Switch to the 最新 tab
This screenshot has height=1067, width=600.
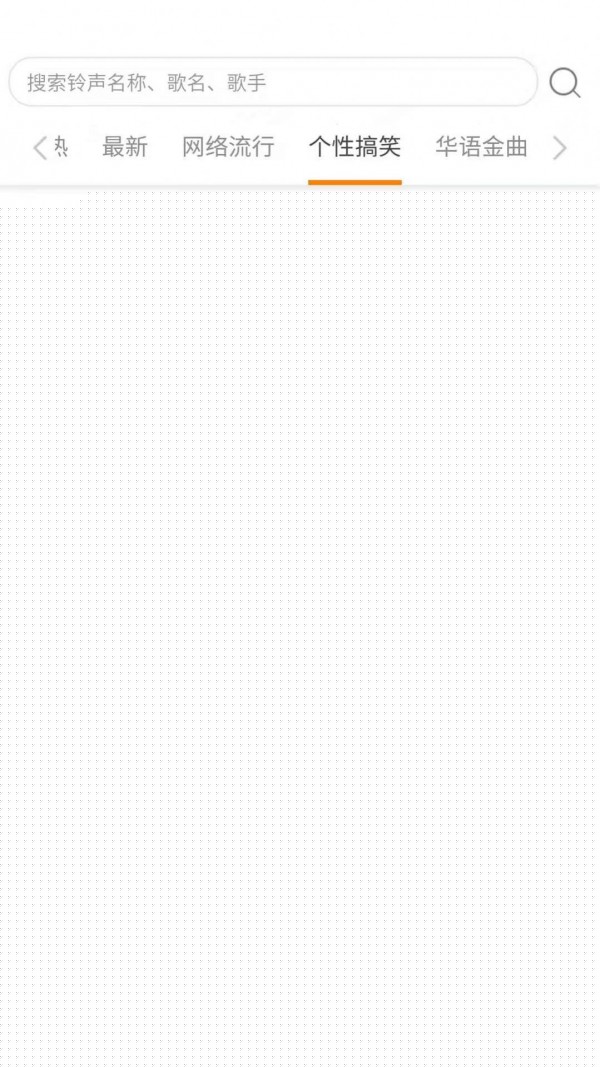tap(125, 148)
